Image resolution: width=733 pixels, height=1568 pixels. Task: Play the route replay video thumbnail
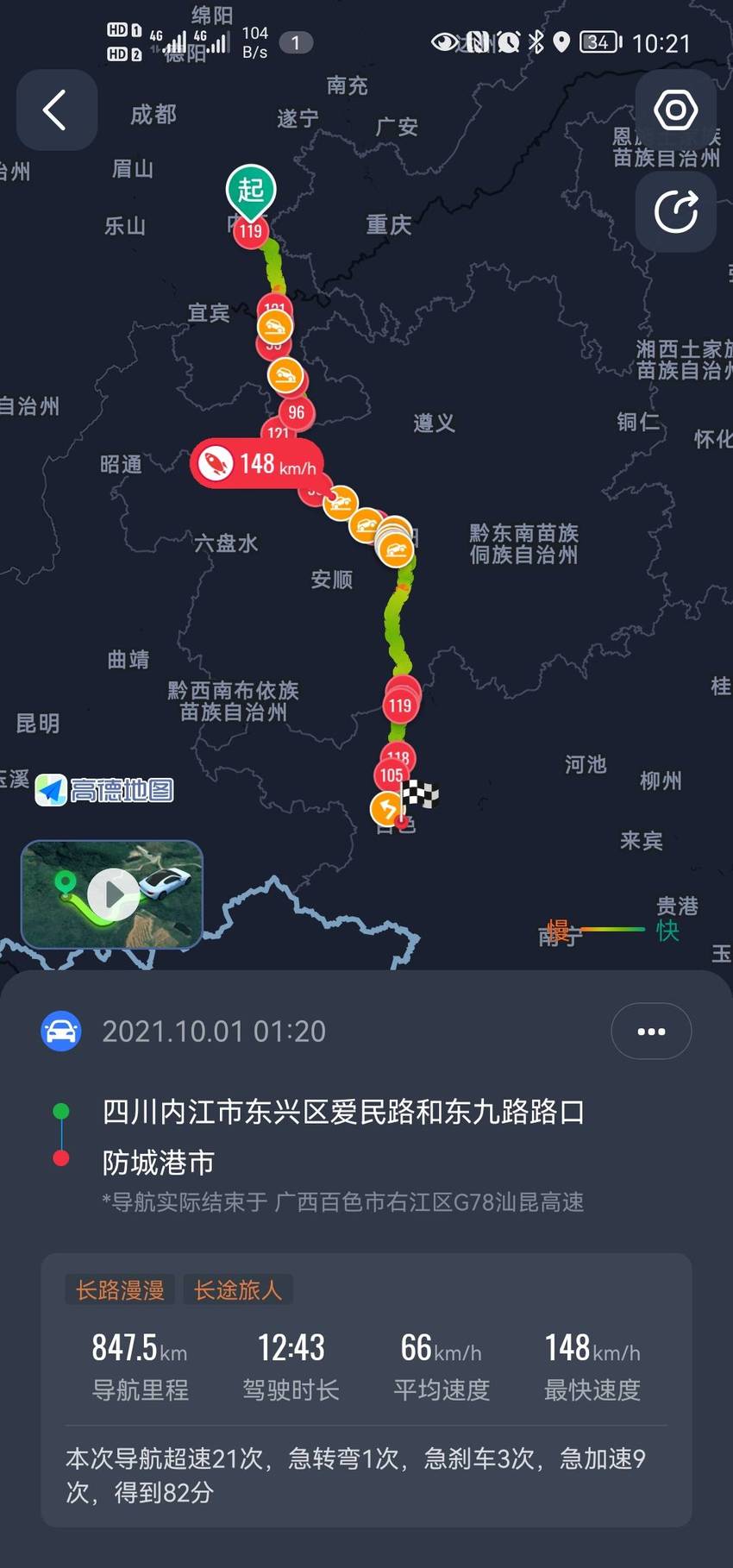tap(112, 894)
